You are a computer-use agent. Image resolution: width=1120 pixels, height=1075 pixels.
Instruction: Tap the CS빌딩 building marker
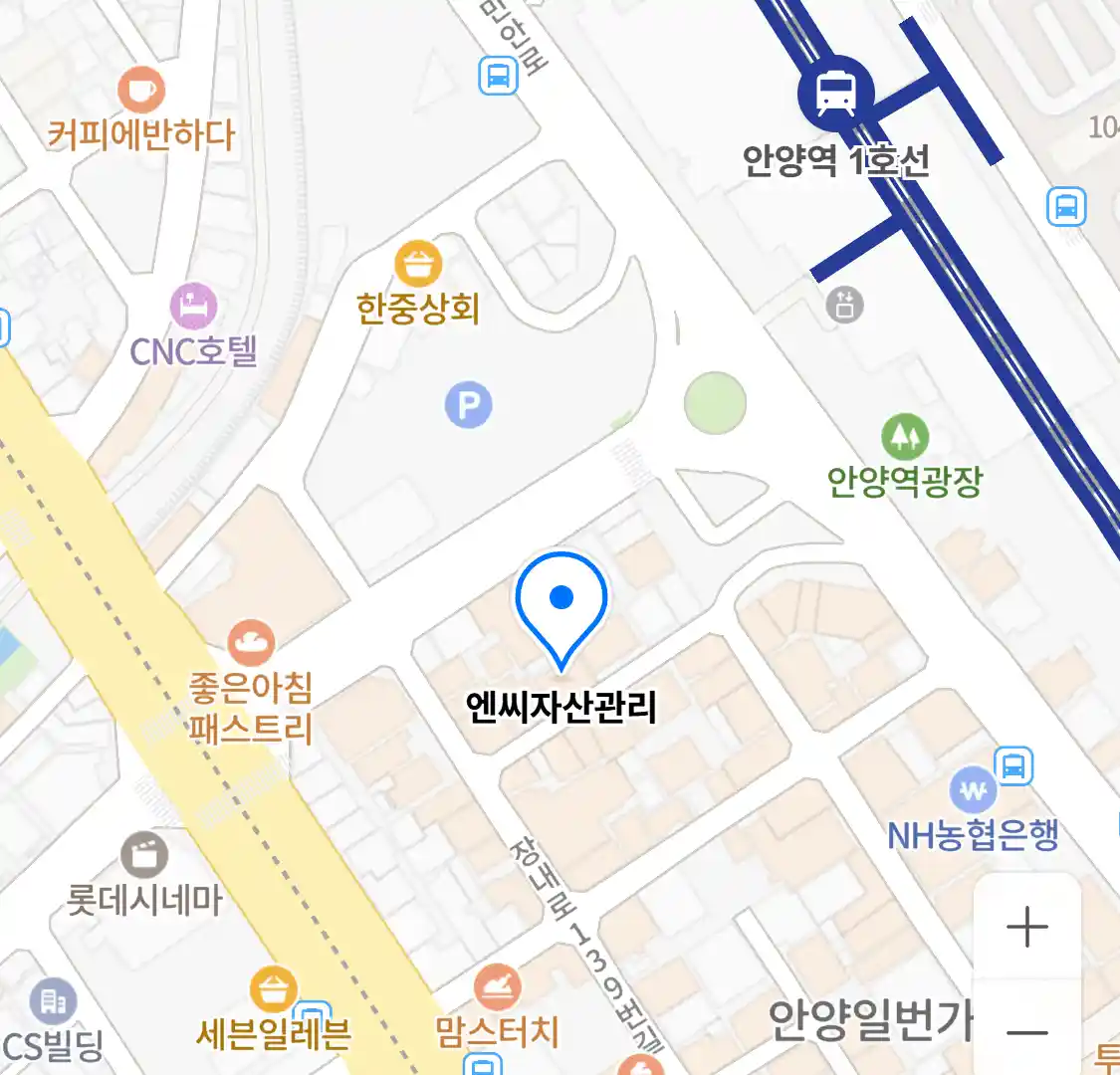click(x=53, y=1003)
